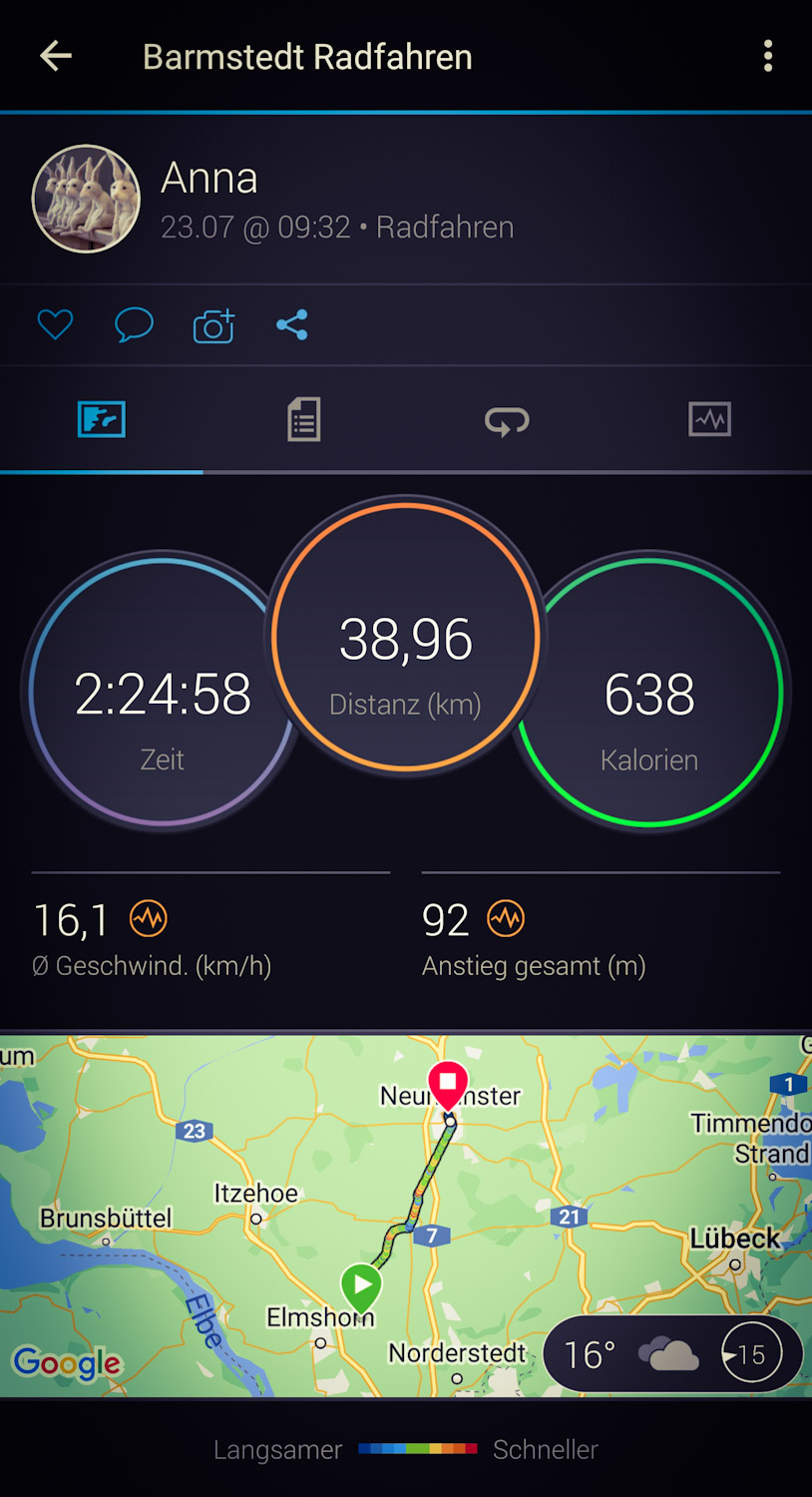
Task: Add a photo to the activity
Action: (x=213, y=325)
